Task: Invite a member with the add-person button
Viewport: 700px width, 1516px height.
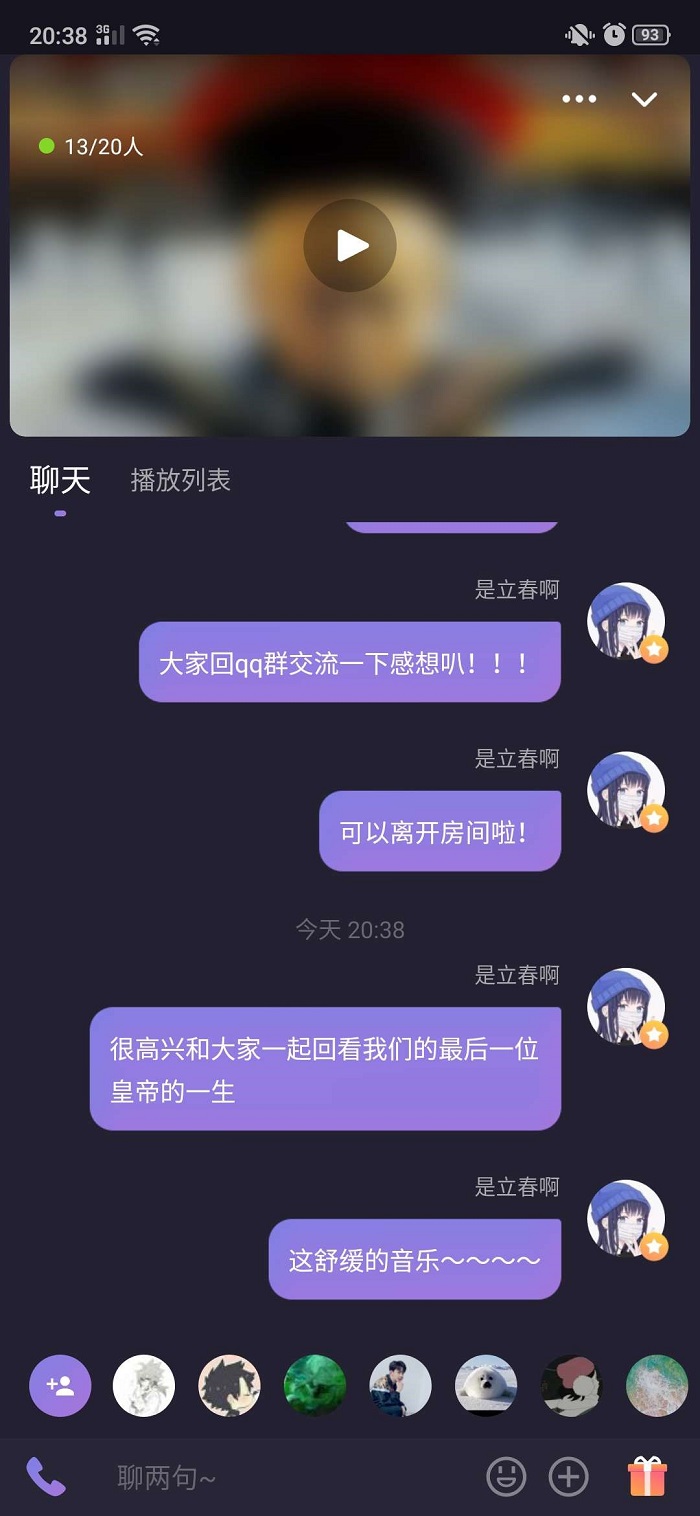Action: coord(60,1386)
